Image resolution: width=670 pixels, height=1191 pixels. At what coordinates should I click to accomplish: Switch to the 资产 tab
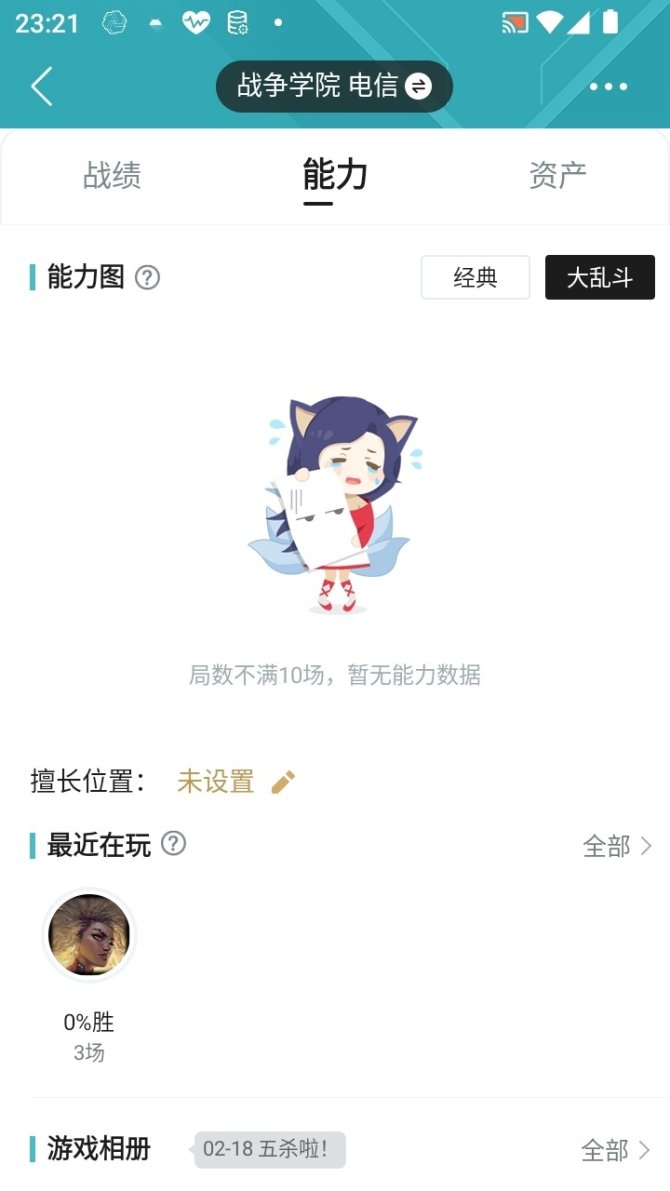pyautogui.click(x=557, y=176)
